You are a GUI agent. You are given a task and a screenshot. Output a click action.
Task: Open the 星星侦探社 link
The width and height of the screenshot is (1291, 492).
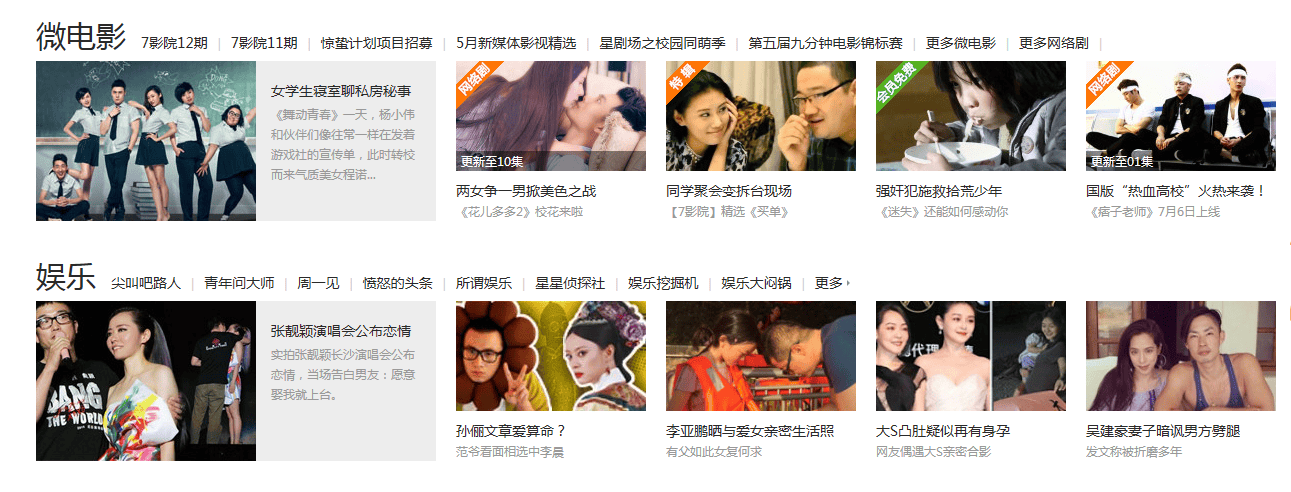570,283
